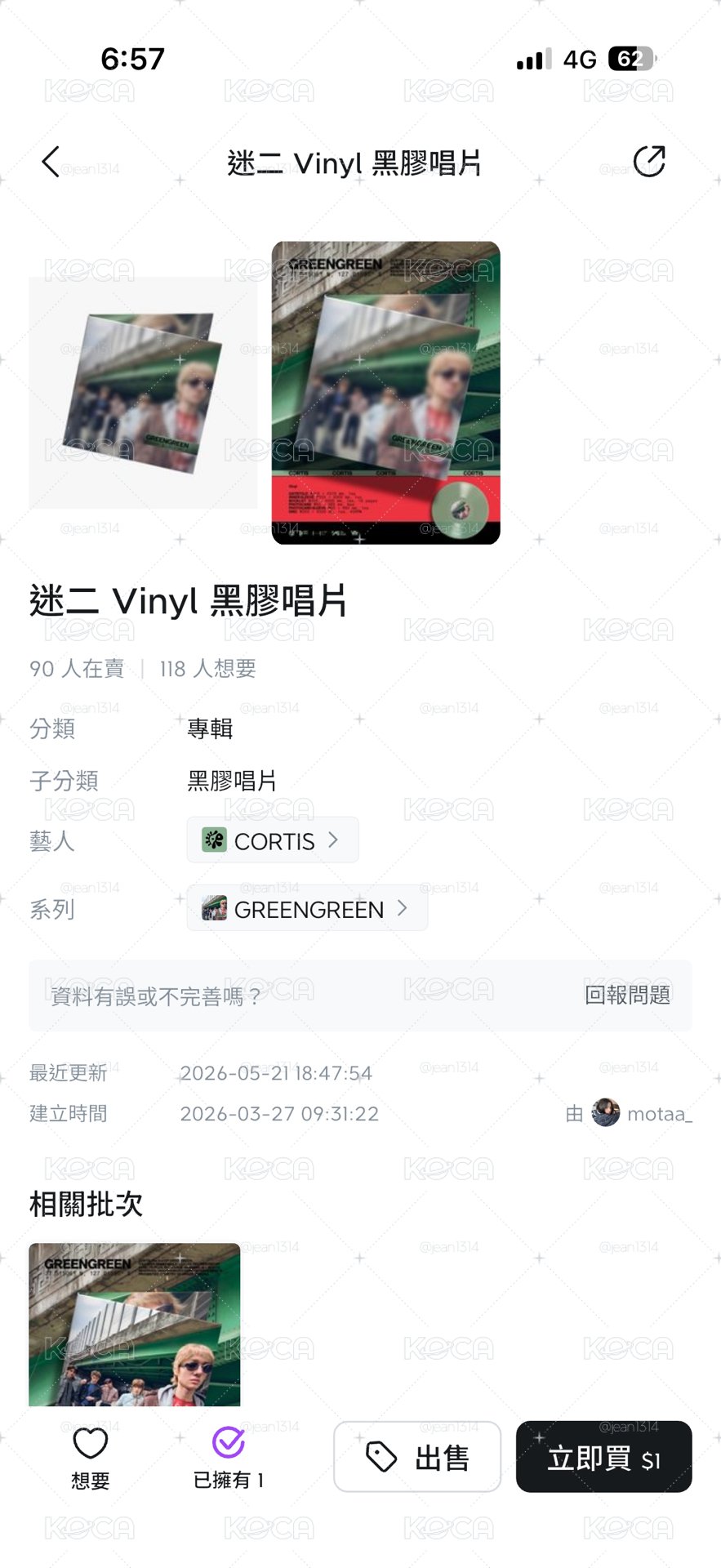Viewport: 721px width, 1568px height.
Task: Tap 回報問題 to report incorrect info
Action: pyautogui.click(x=627, y=995)
